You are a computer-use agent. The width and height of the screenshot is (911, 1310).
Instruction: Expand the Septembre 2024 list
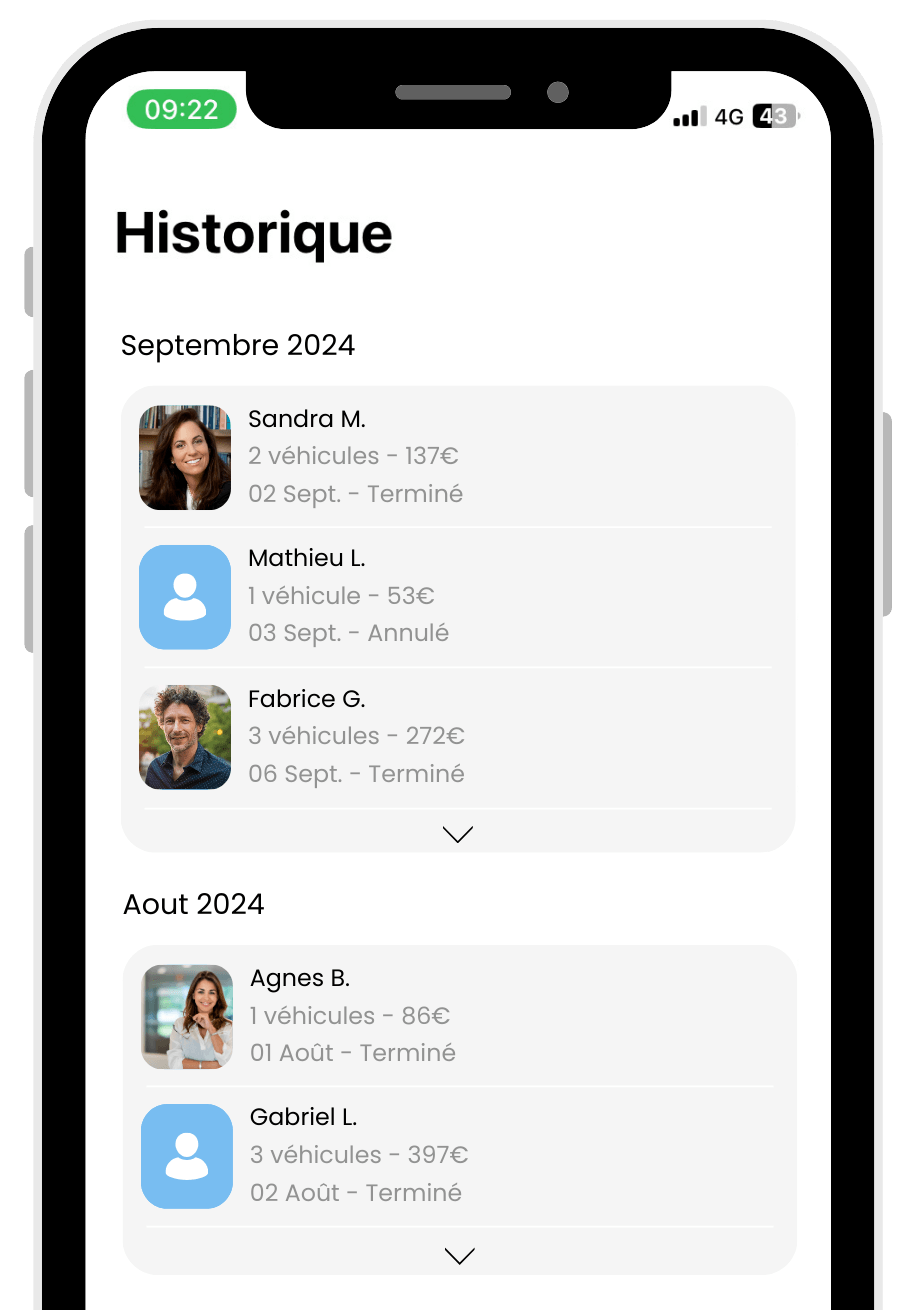[458, 834]
